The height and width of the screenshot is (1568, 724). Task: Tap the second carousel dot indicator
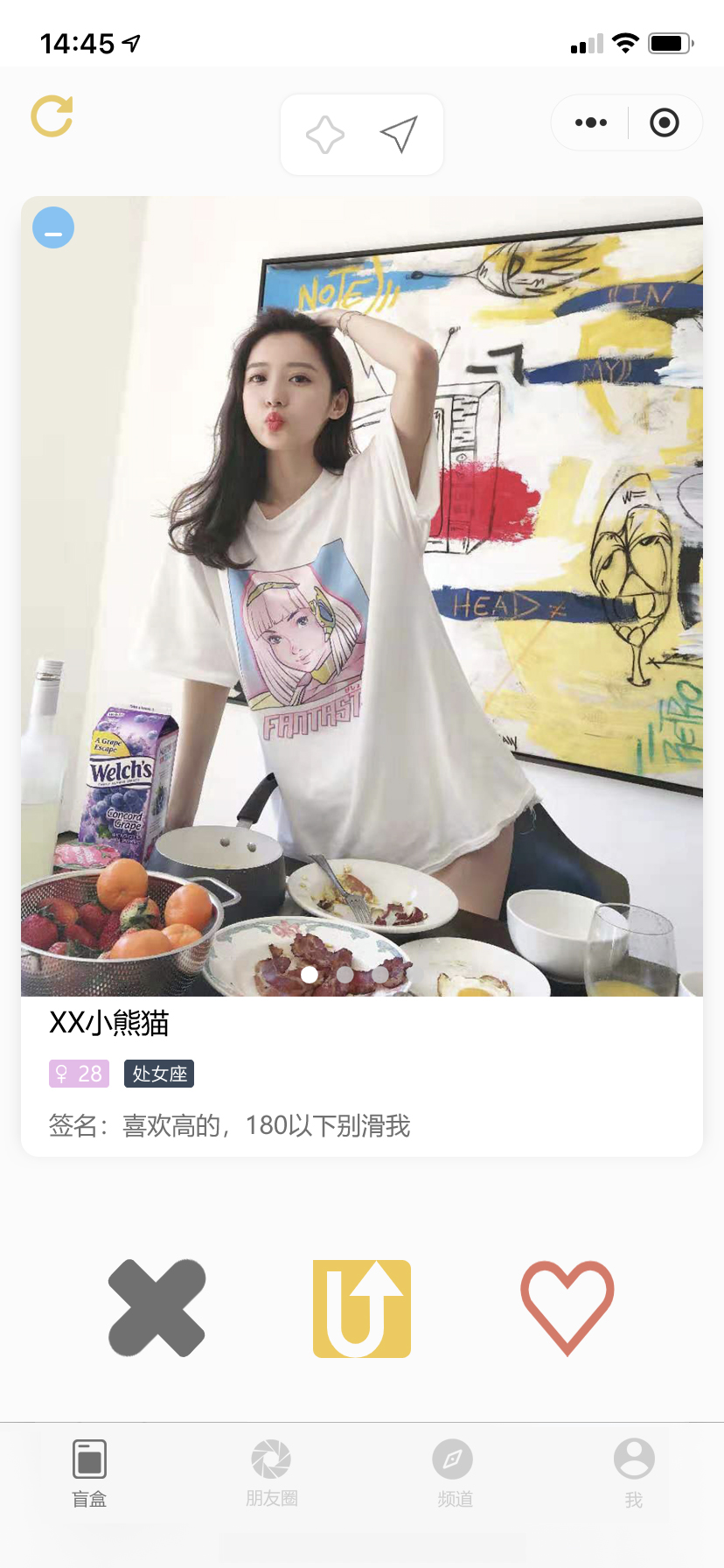coord(345,974)
